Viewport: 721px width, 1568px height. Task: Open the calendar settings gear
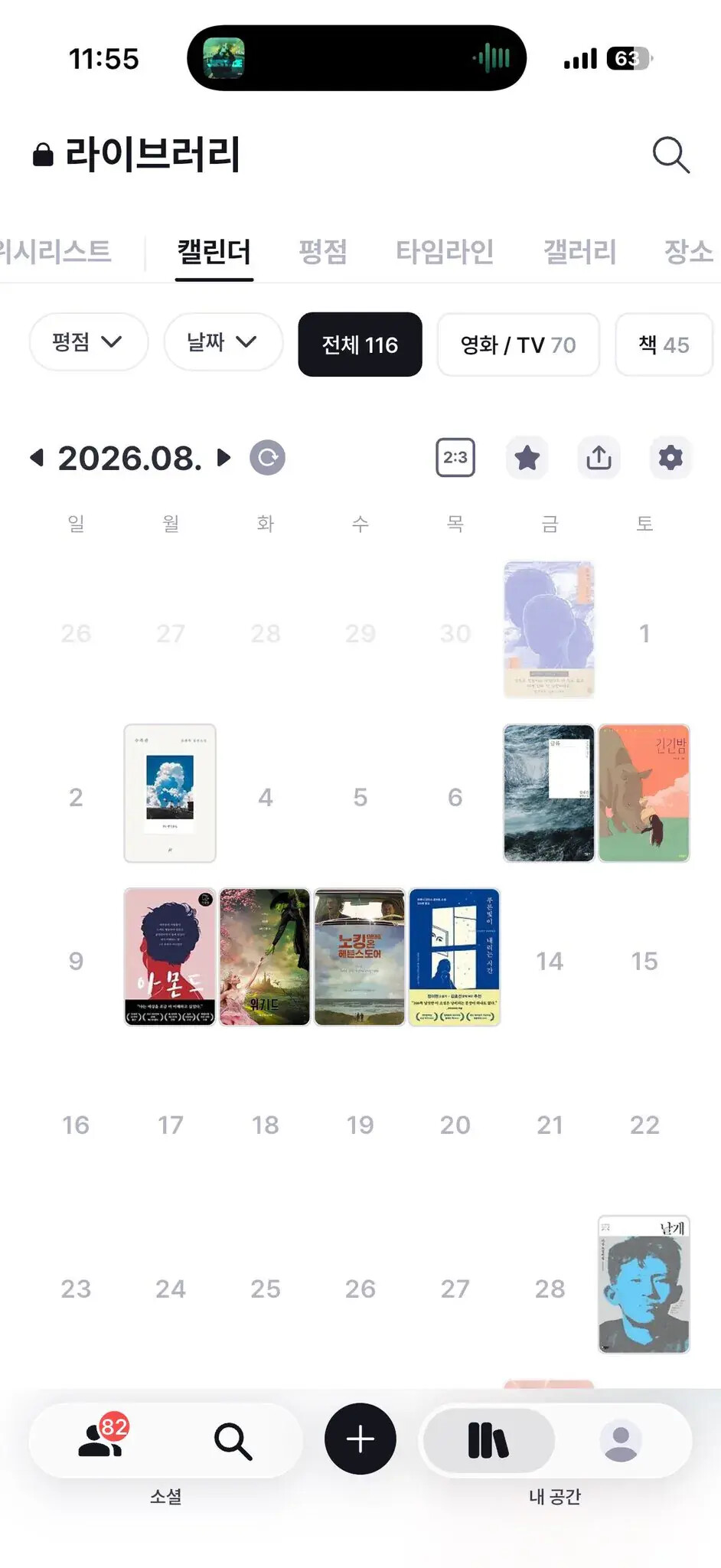coord(670,458)
